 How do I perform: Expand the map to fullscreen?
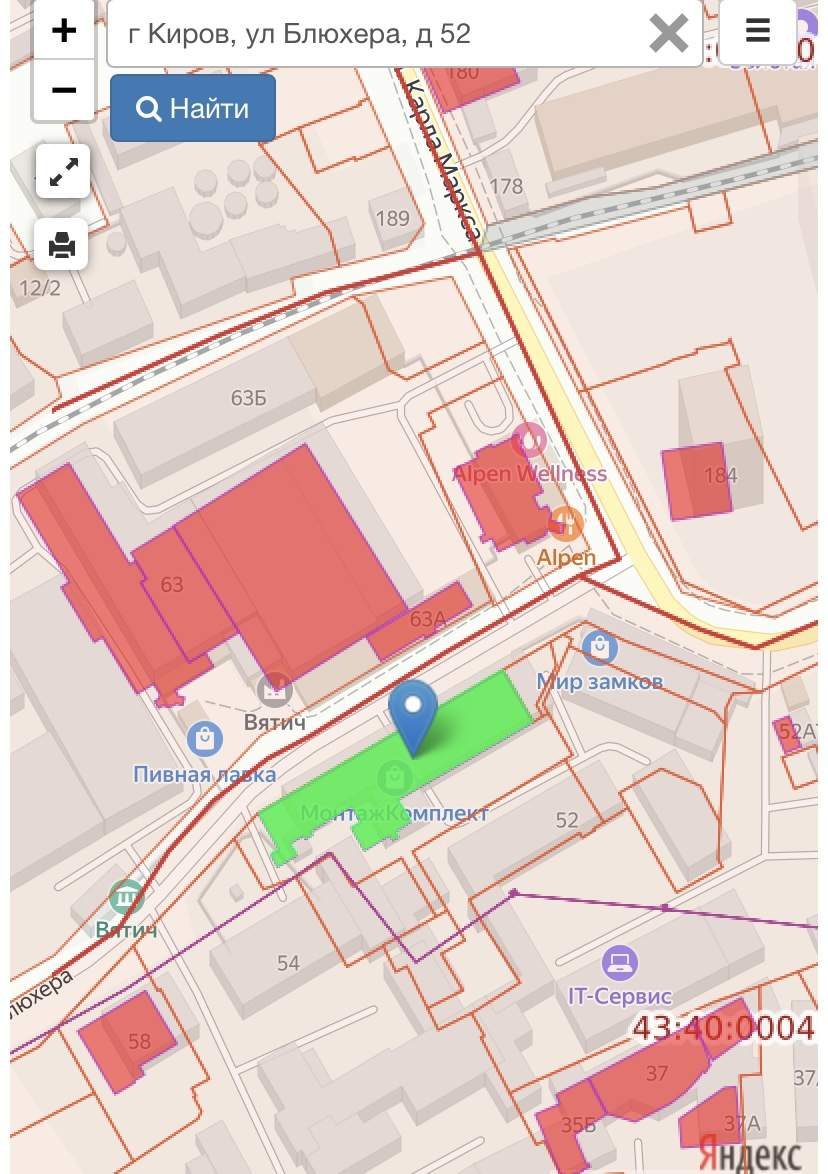pos(63,172)
